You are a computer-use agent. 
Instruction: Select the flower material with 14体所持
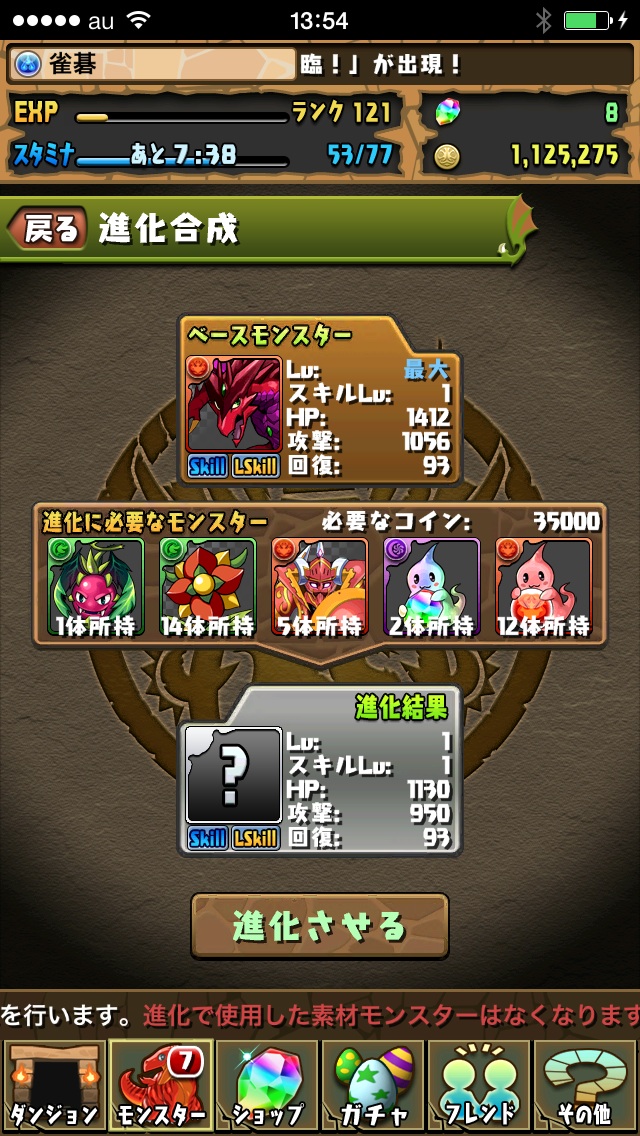pos(208,586)
